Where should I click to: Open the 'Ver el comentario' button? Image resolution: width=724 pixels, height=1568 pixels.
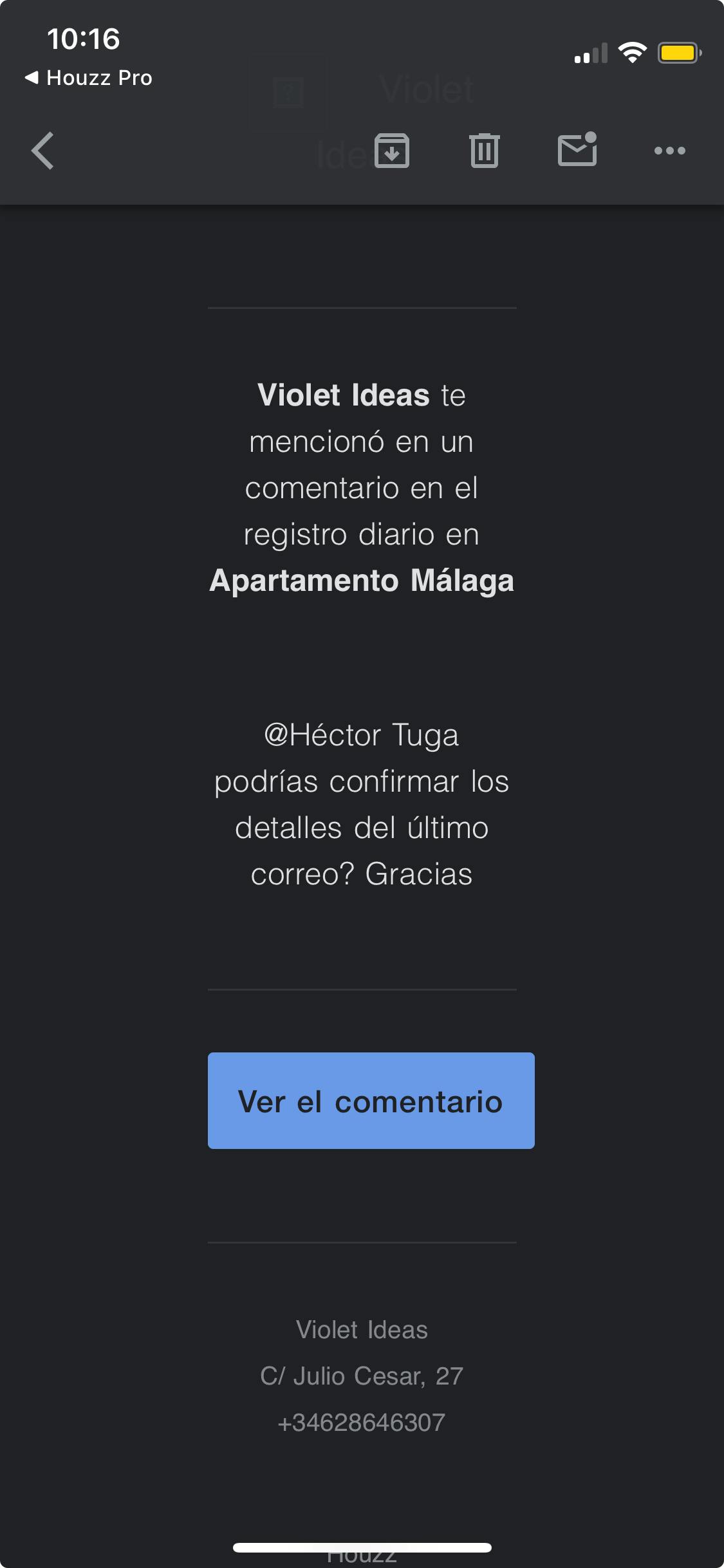click(x=371, y=1101)
